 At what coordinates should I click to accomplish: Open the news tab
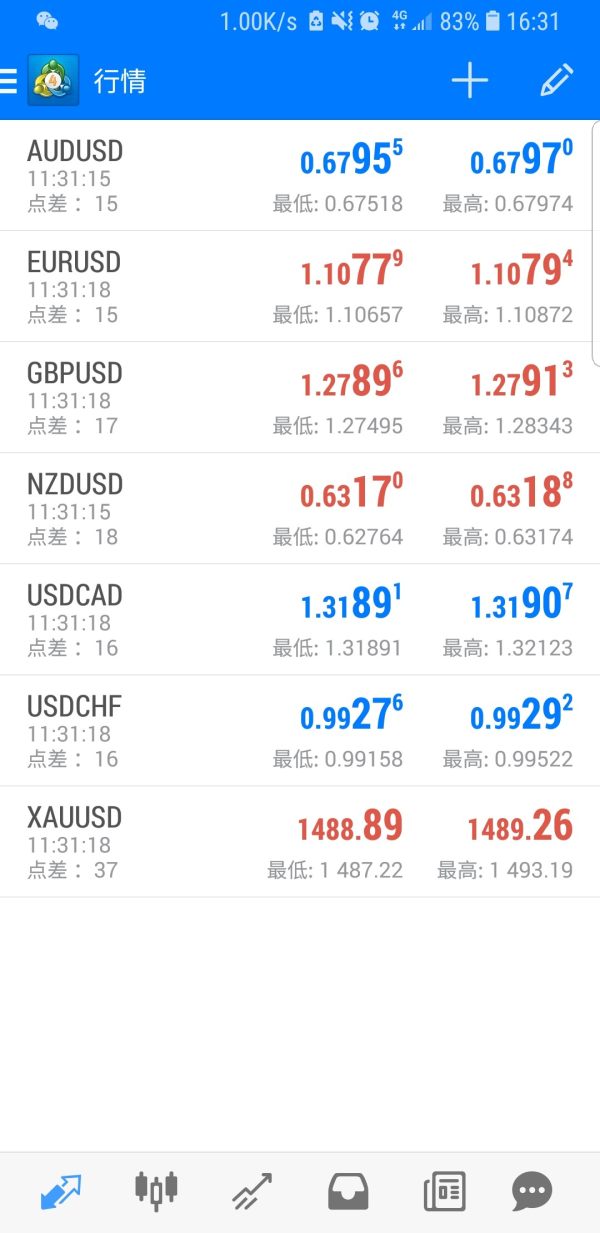click(x=444, y=1192)
